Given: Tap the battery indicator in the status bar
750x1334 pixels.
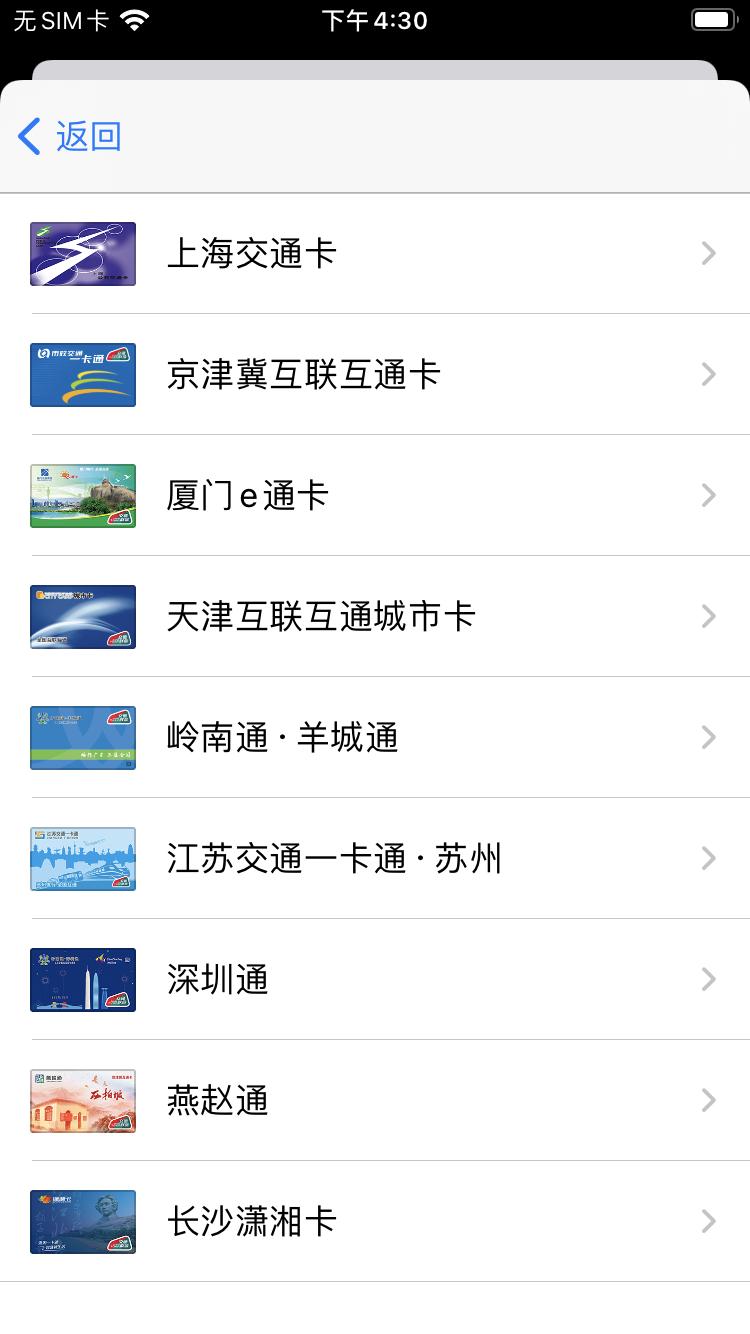Looking at the screenshot, I should 714,19.
